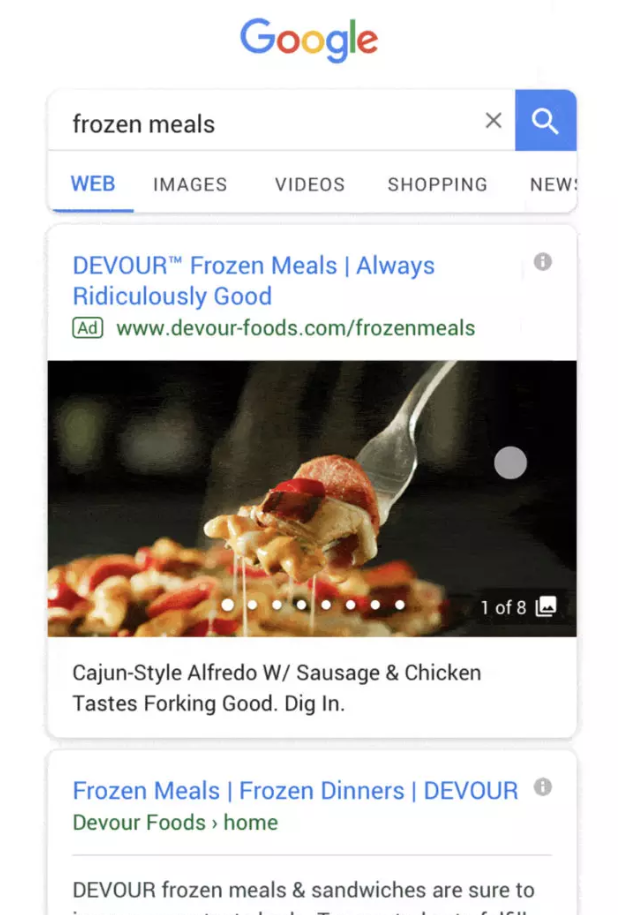This screenshot has width=623, height=915.
Task: Open Frozen Meals | Frozen Dinners result
Action: 295,791
